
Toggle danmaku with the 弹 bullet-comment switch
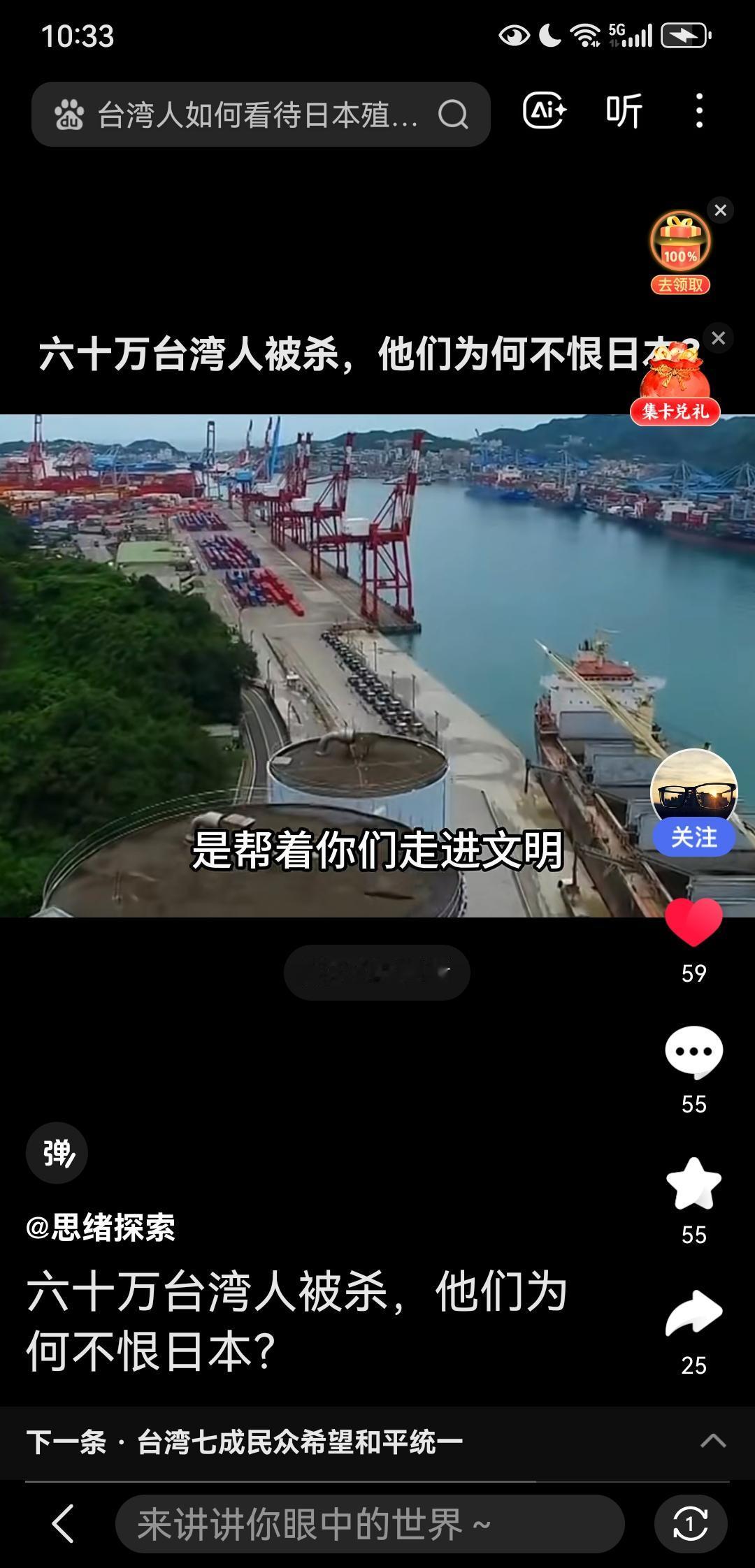pyautogui.click(x=57, y=1153)
